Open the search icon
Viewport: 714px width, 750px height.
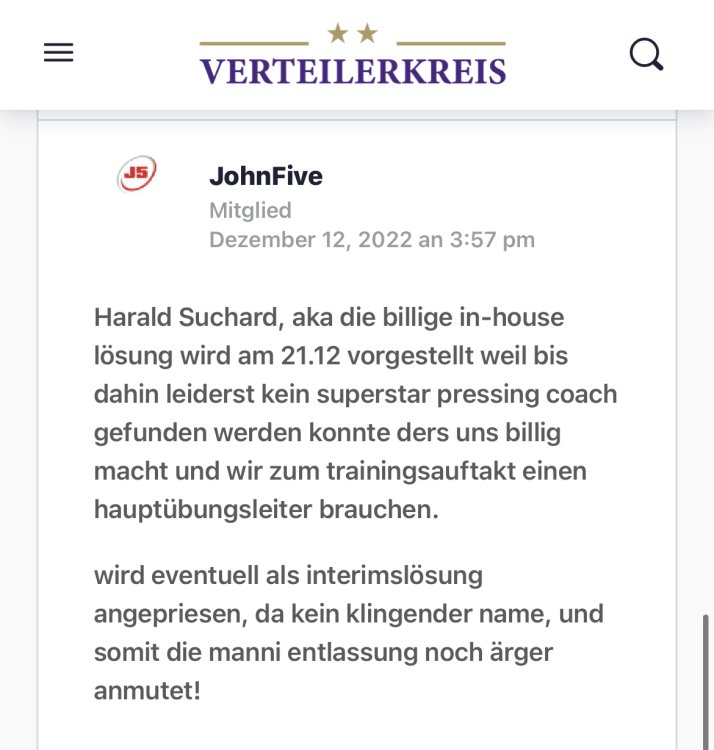tap(646, 54)
